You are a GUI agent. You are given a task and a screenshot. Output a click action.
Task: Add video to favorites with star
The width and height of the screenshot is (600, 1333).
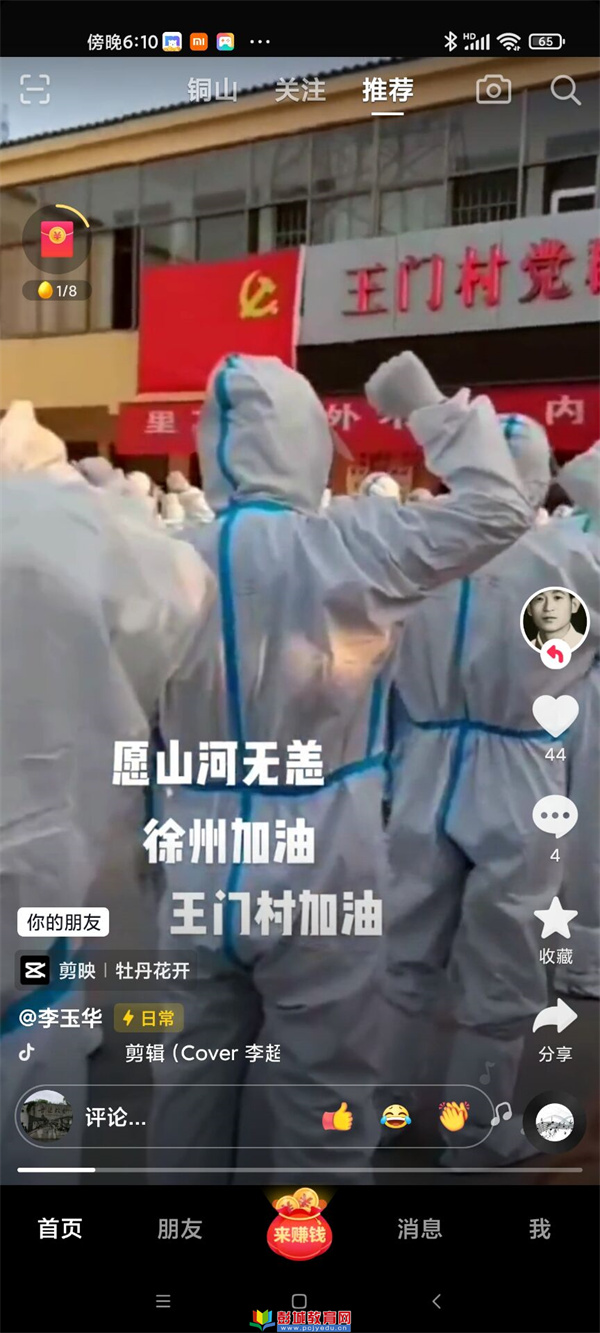click(555, 918)
